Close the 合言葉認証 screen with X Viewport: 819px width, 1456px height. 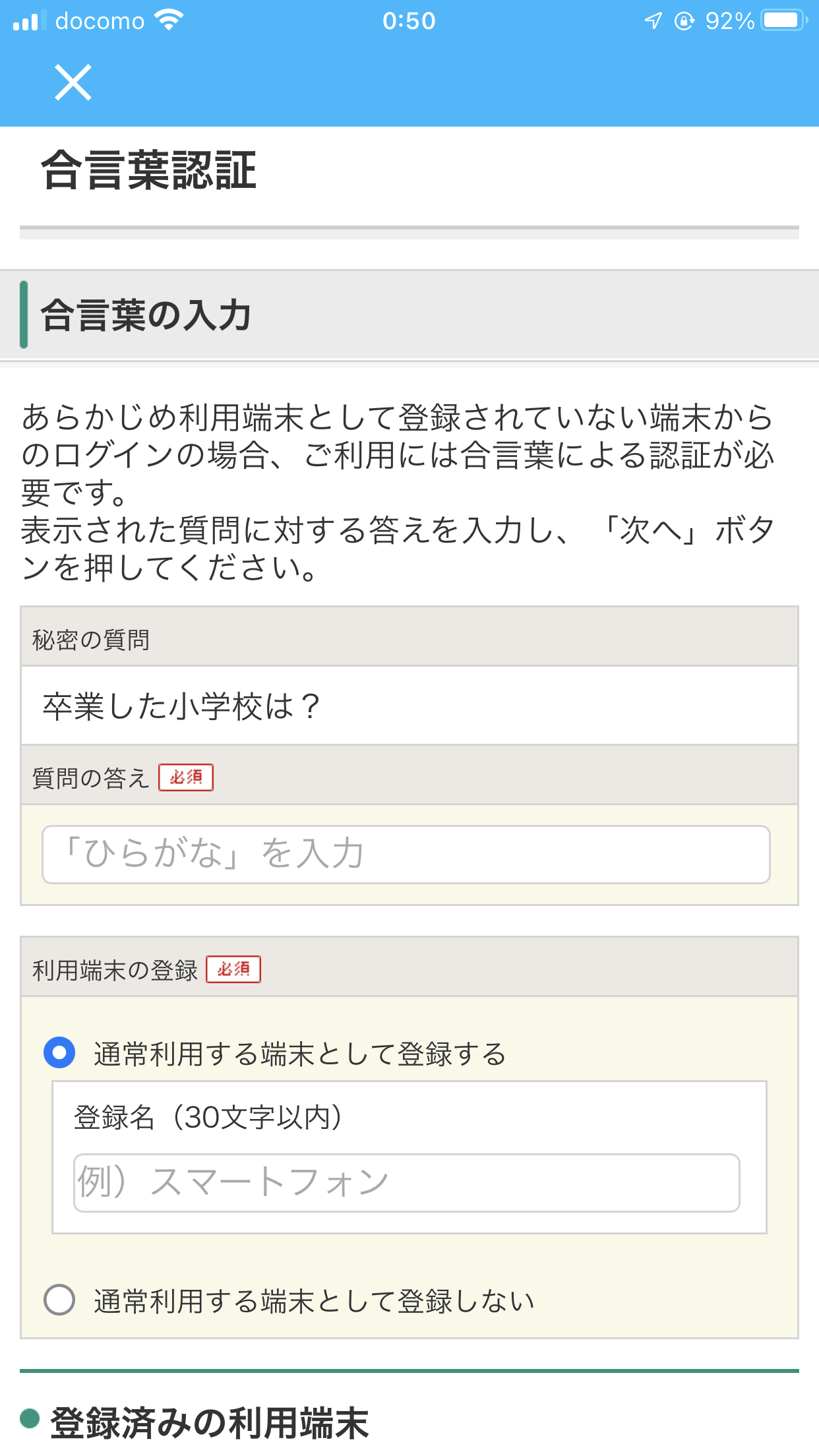(x=73, y=82)
